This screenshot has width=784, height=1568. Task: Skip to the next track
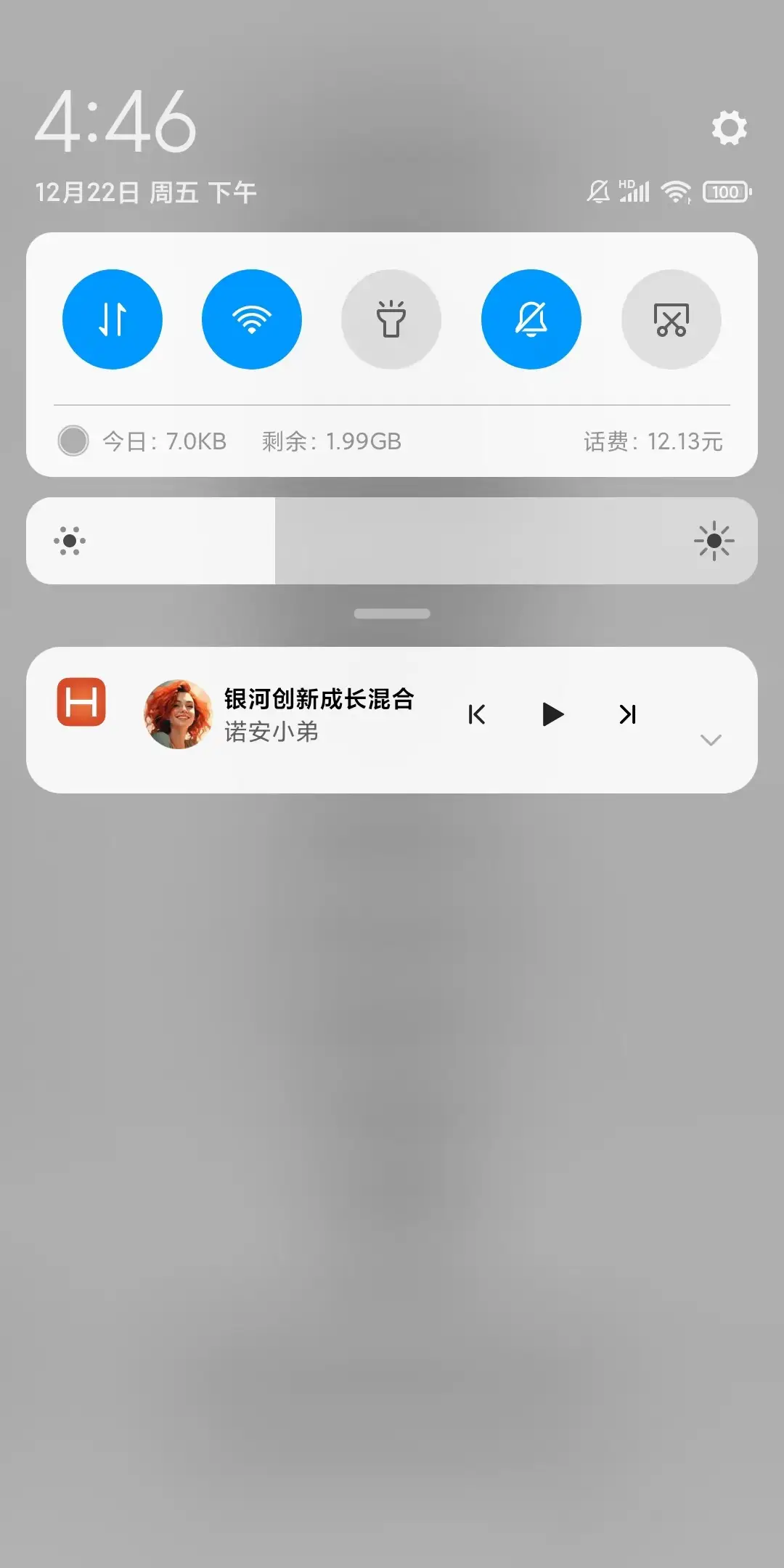point(628,714)
